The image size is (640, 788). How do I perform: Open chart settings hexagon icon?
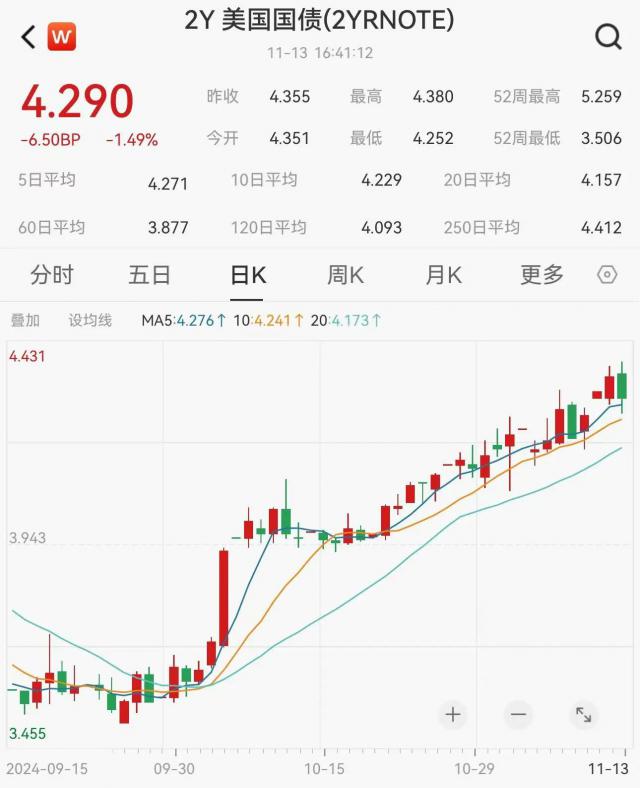pos(607,275)
